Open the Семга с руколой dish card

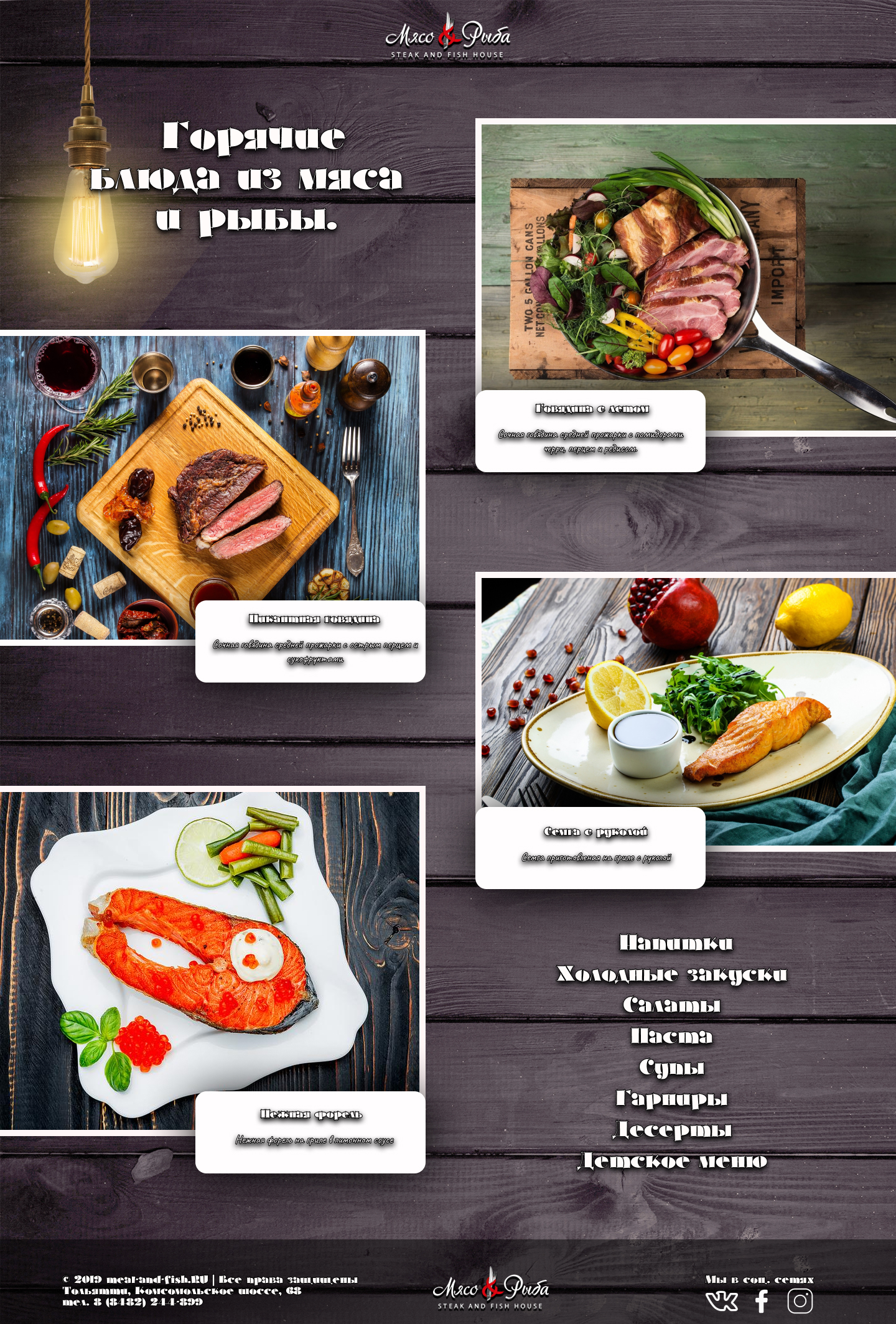click(x=595, y=832)
